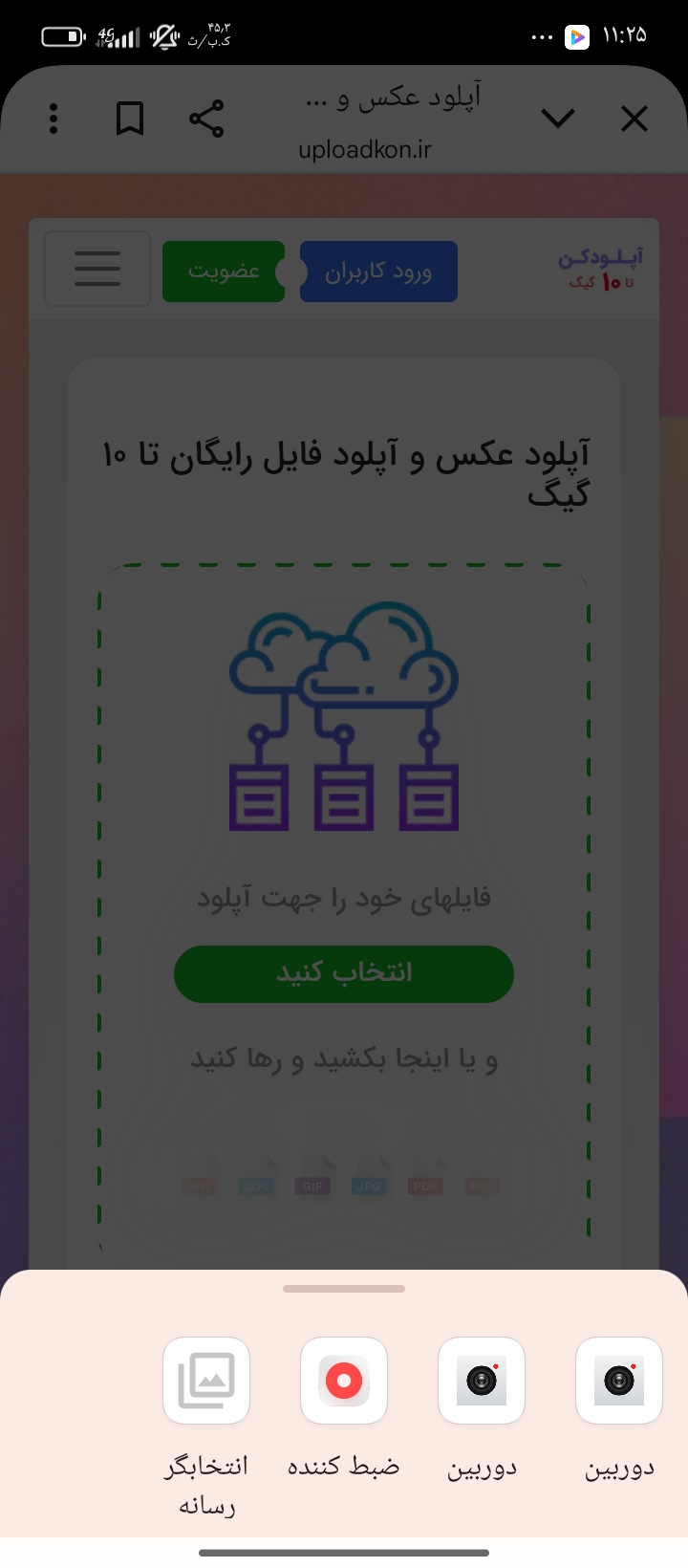Bookmark the current page
The height and width of the screenshot is (1568, 688).
(130, 120)
